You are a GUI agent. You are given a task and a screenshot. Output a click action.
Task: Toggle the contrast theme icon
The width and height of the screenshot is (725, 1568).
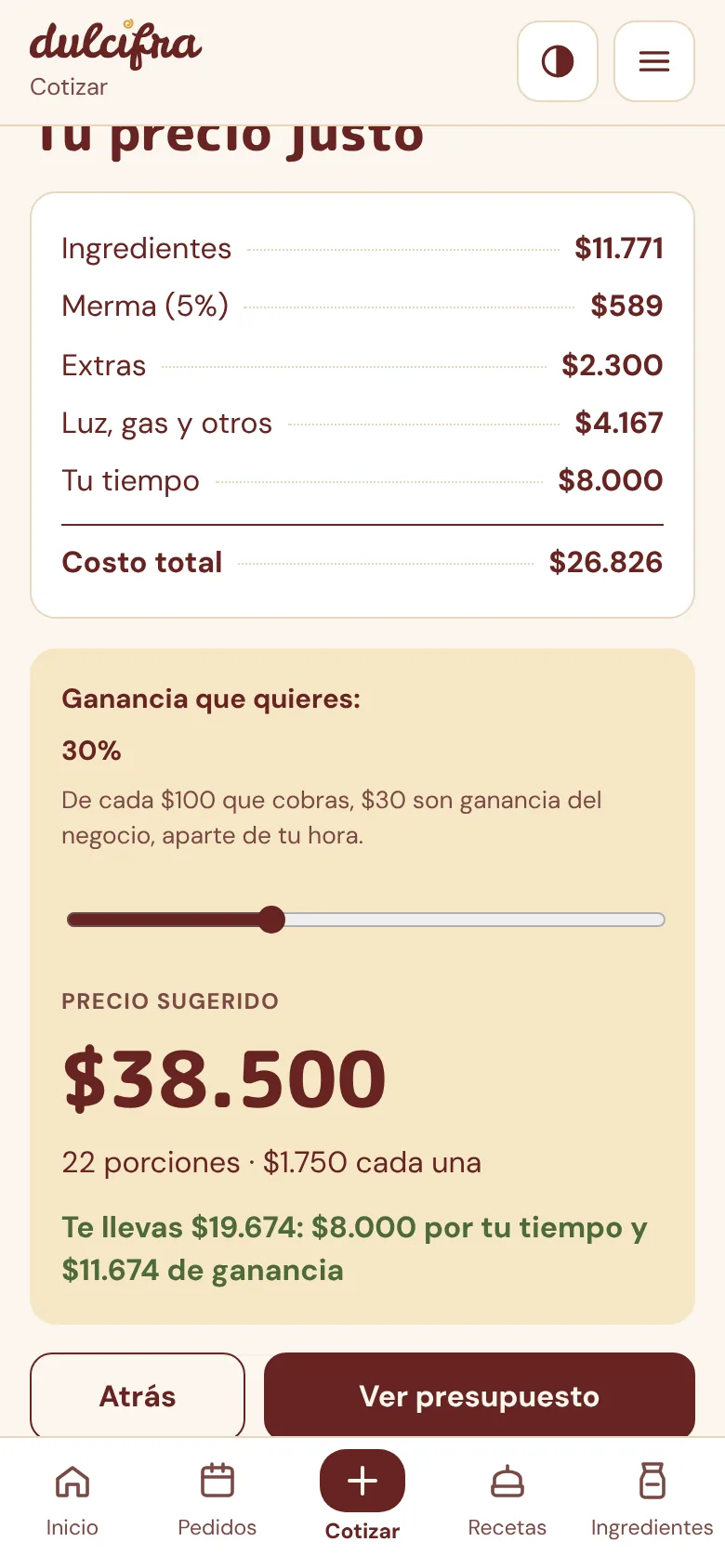(558, 61)
